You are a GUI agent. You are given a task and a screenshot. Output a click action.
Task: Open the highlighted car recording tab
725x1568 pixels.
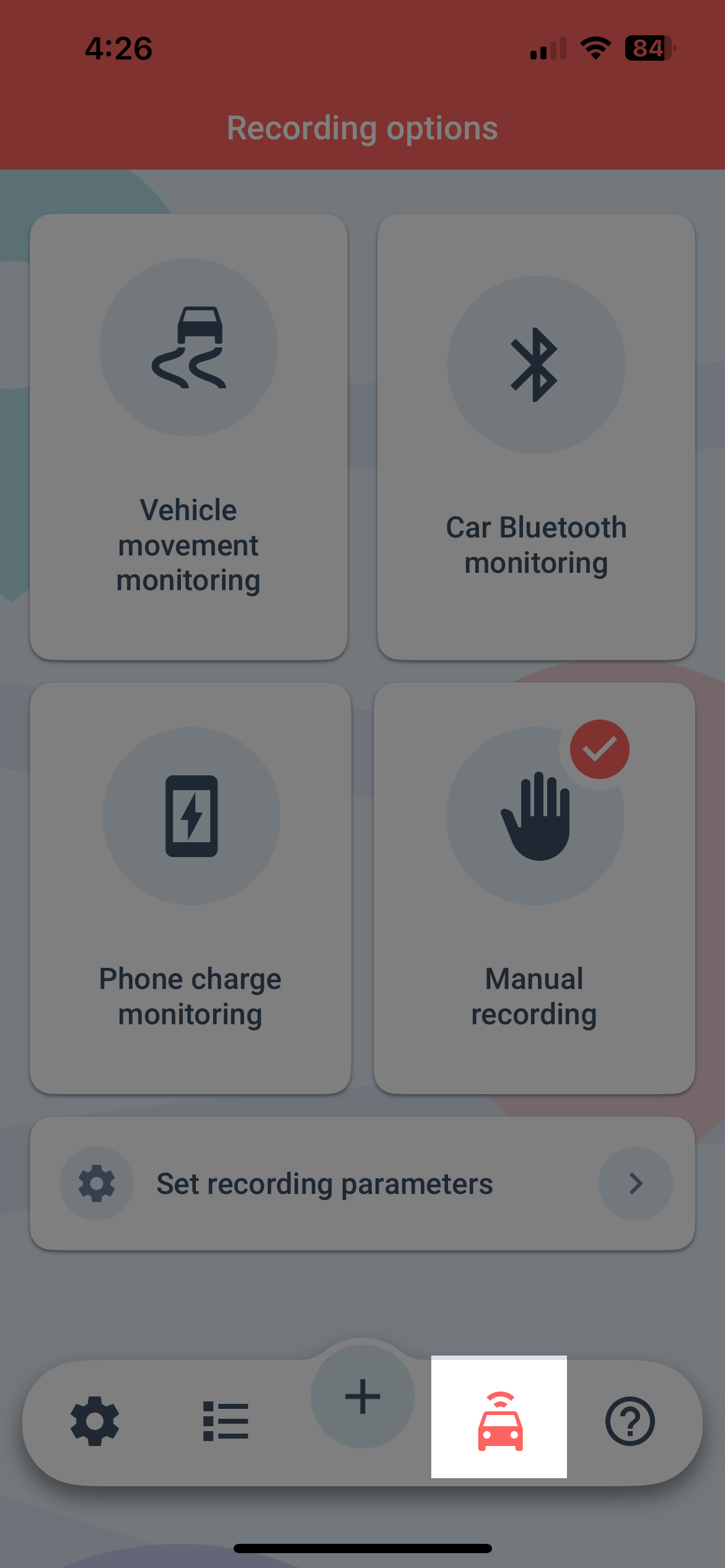499,1418
